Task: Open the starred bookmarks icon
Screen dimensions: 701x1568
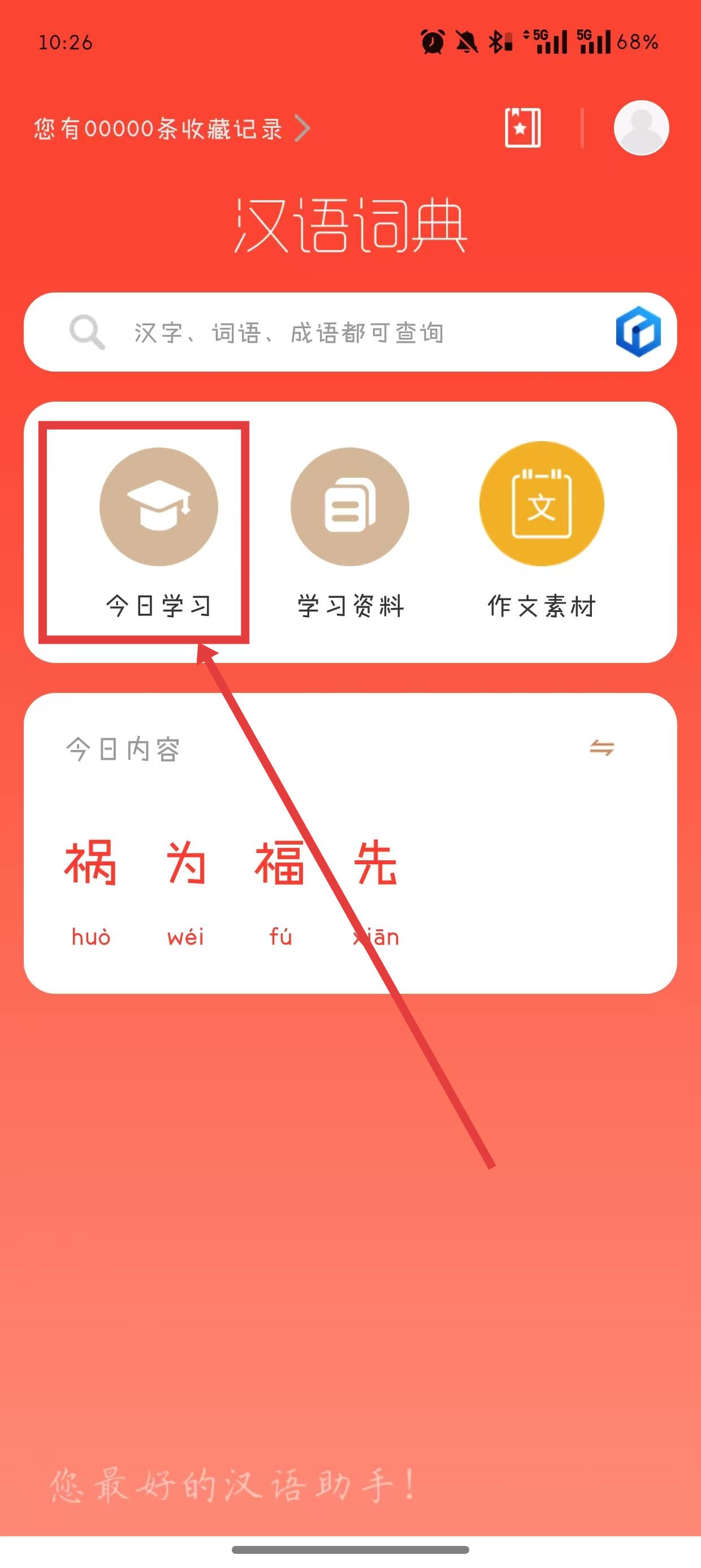Action: tap(523, 128)
